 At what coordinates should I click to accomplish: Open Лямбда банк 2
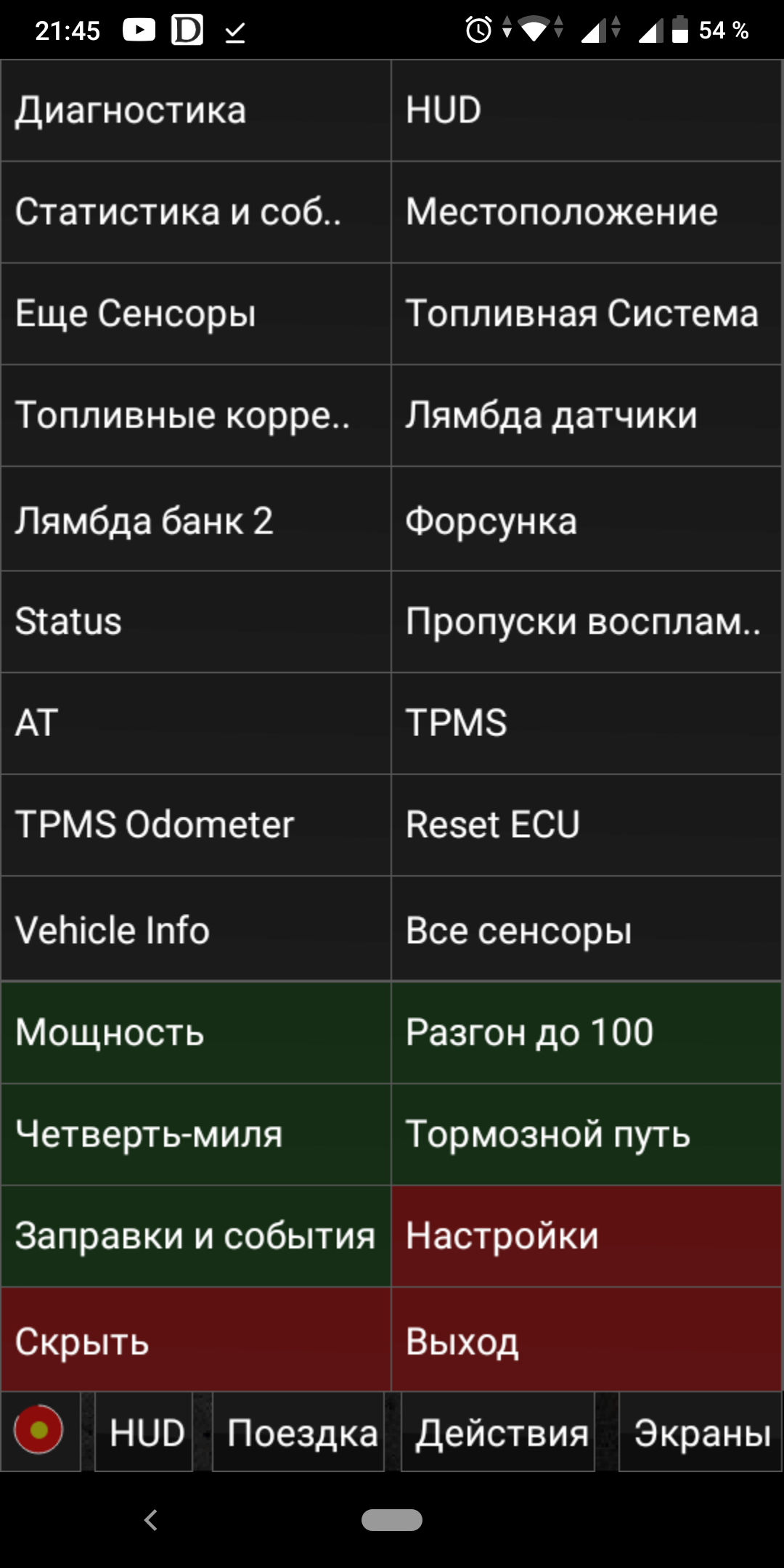coord(196,519)
